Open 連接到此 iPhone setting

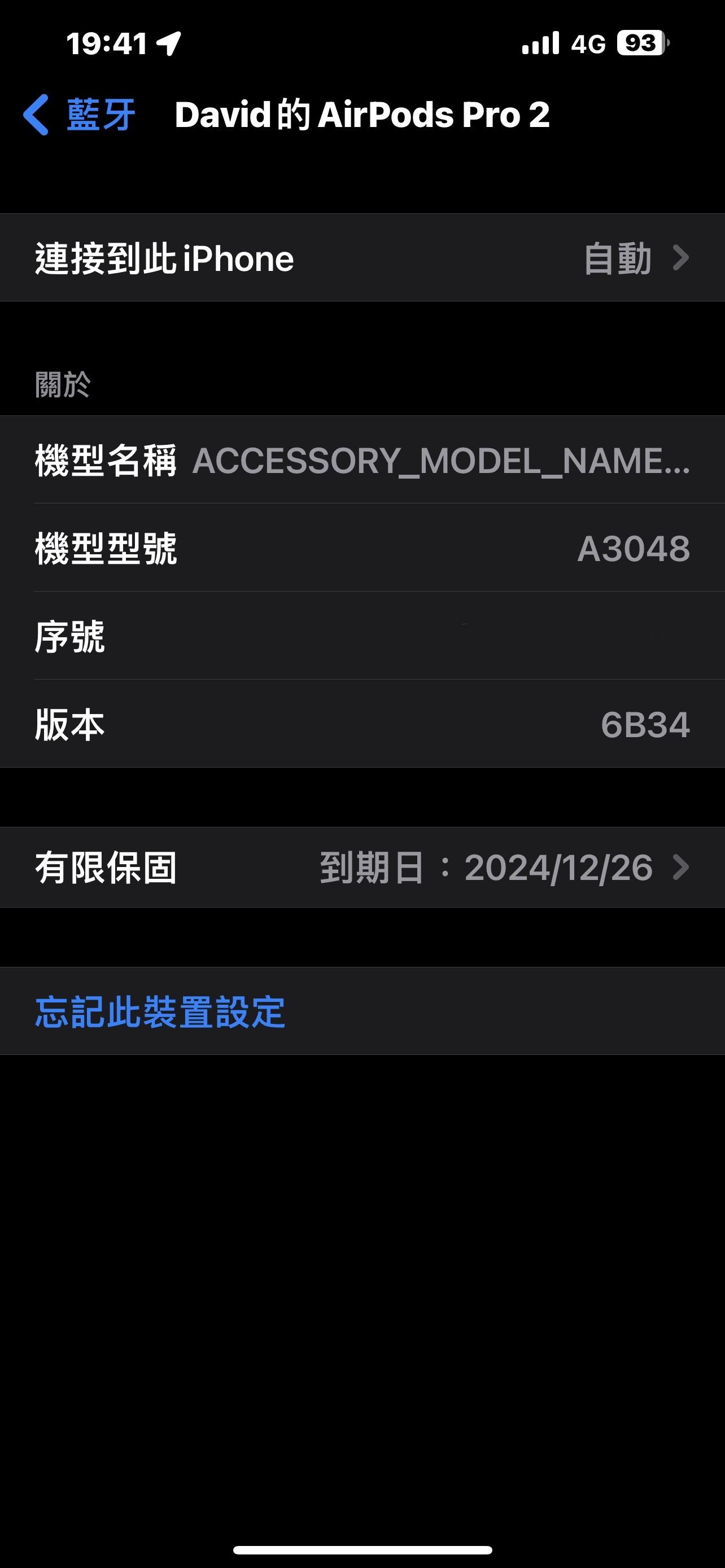(x=362, y=257)
